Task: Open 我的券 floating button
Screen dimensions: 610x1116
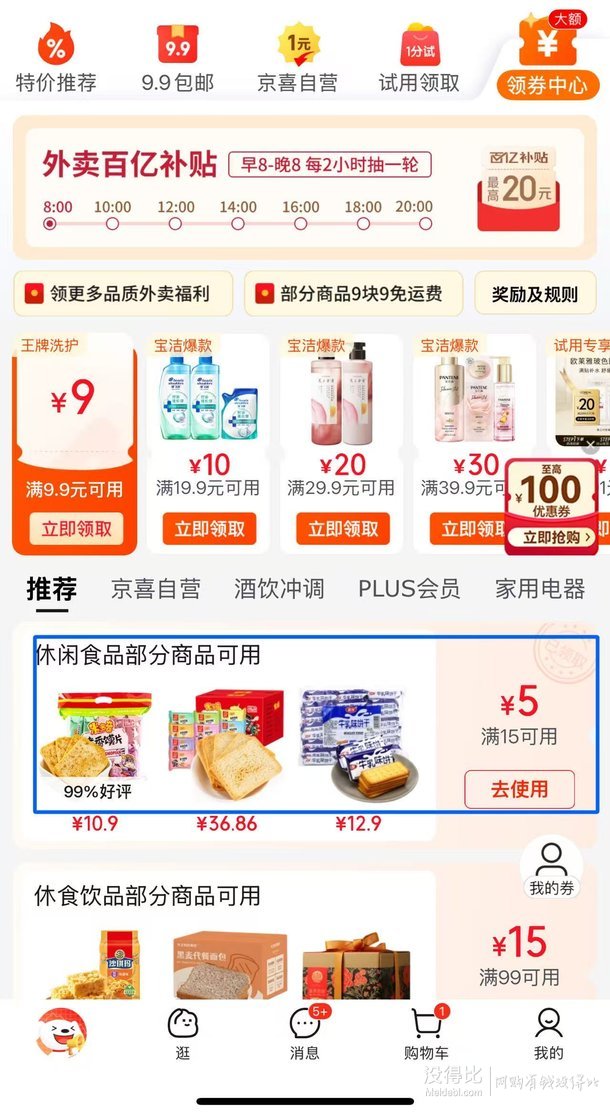Action: point(551,869)
